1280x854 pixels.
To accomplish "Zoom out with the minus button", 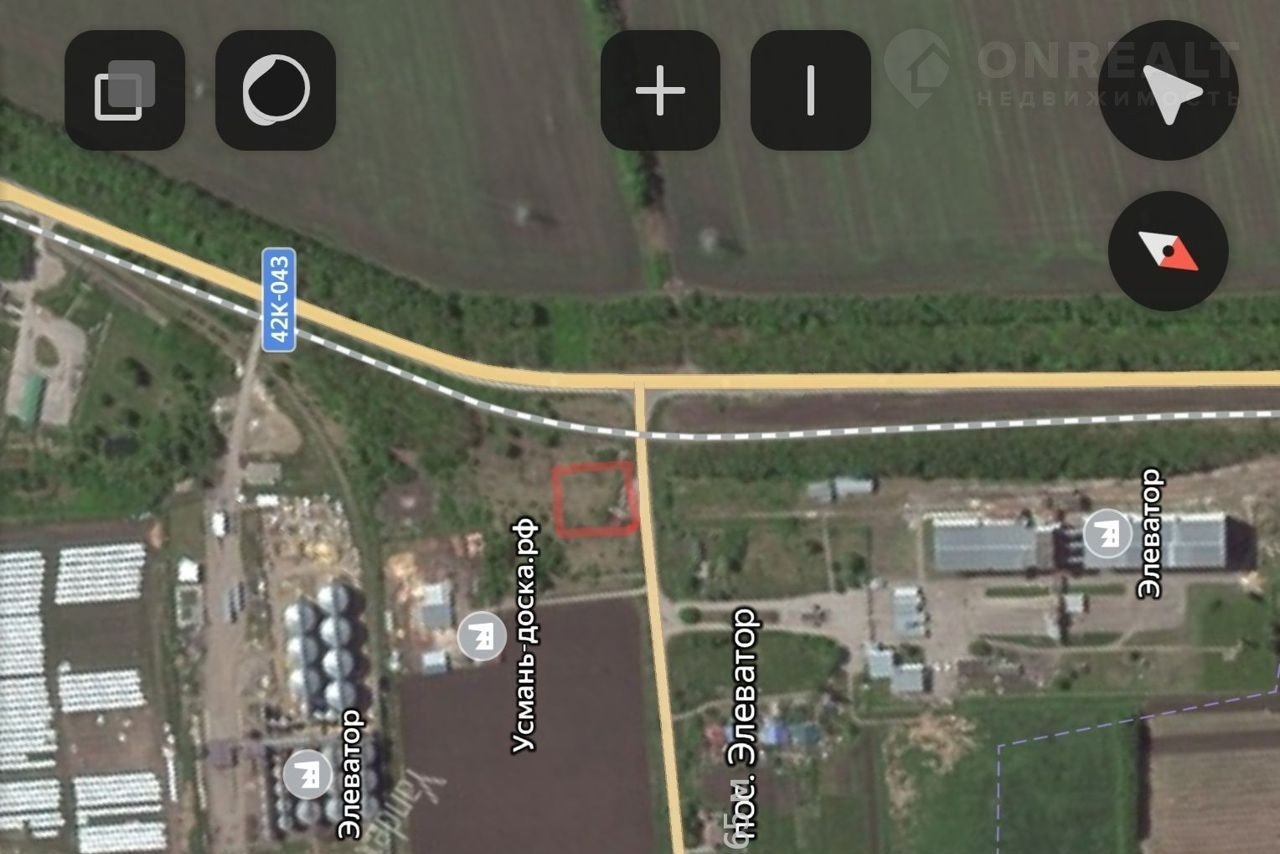I will coord(810,90).
